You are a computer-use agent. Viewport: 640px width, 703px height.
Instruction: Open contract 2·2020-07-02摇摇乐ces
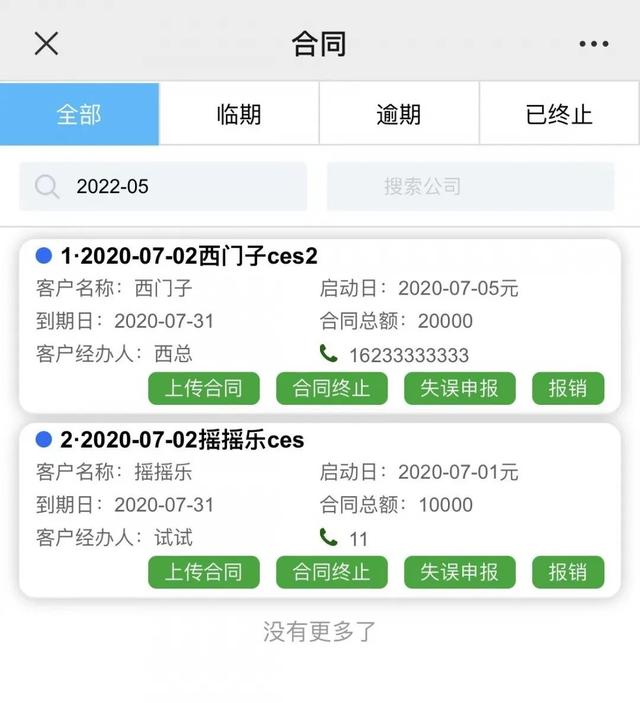(181, 439)
